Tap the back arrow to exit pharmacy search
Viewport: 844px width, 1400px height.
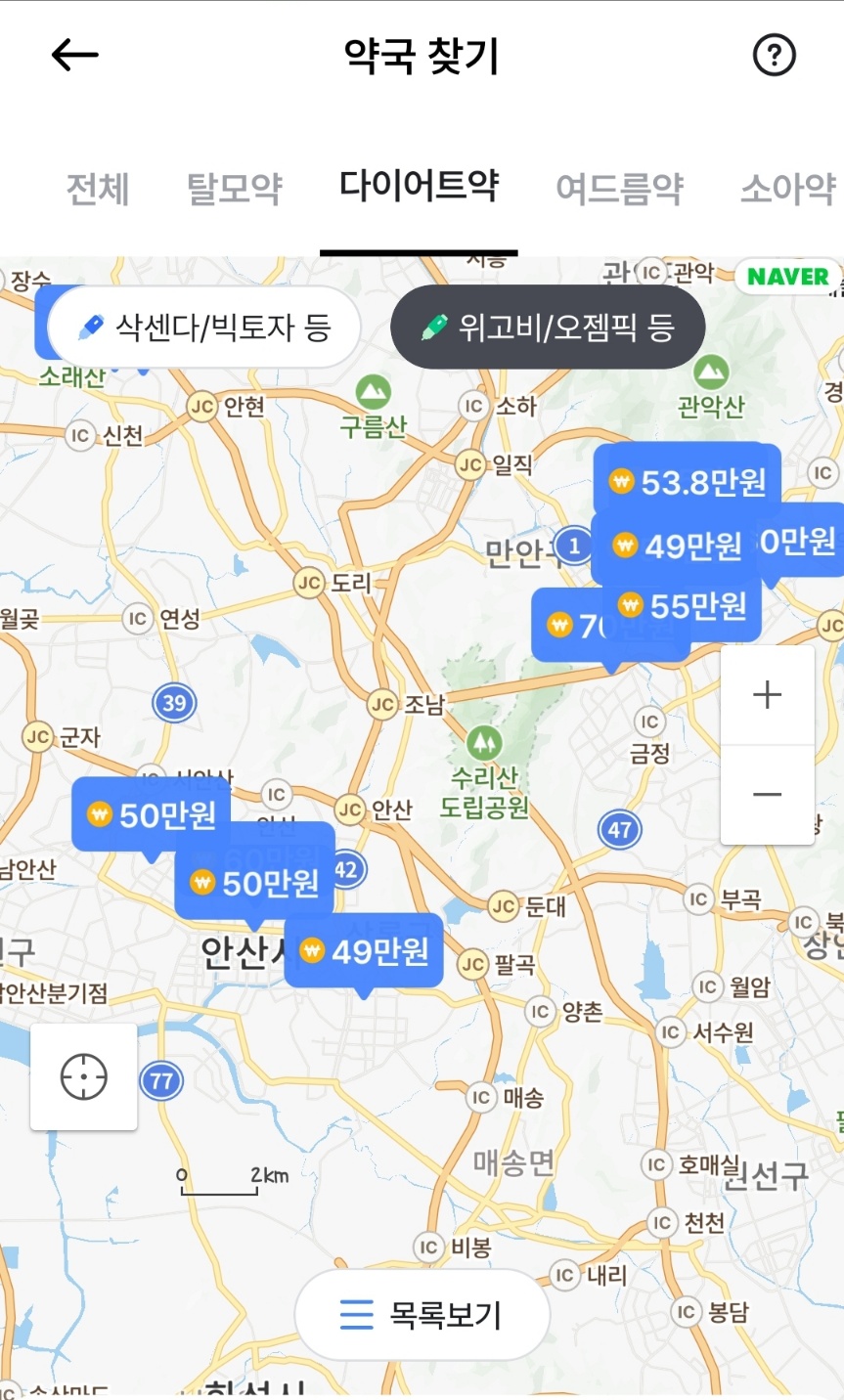[x=73, y=54]
